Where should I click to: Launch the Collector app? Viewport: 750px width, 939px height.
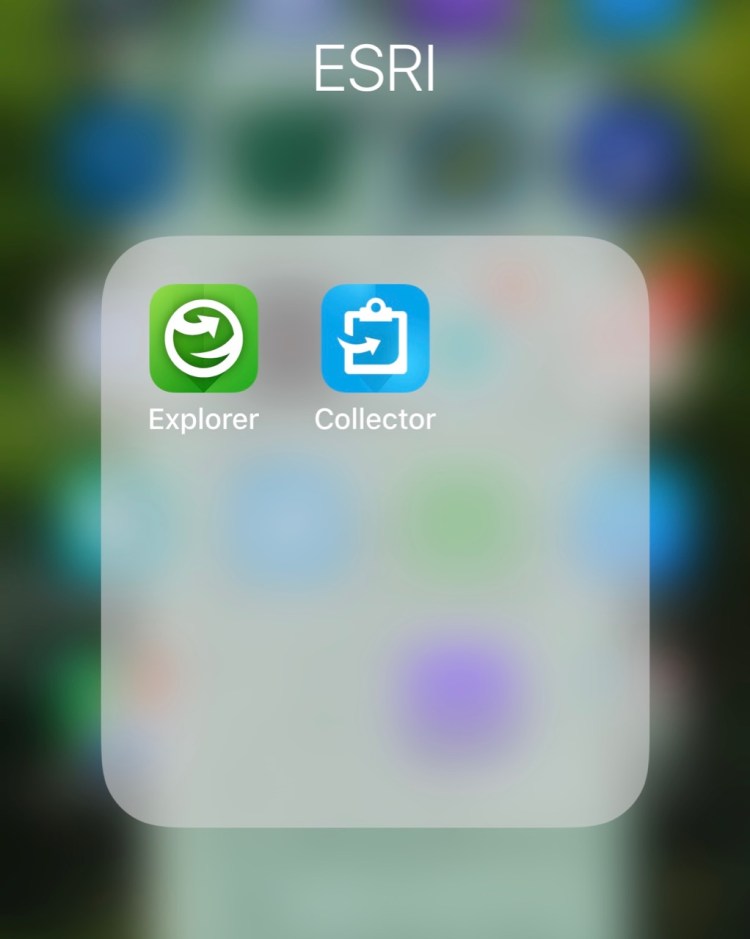375,339
